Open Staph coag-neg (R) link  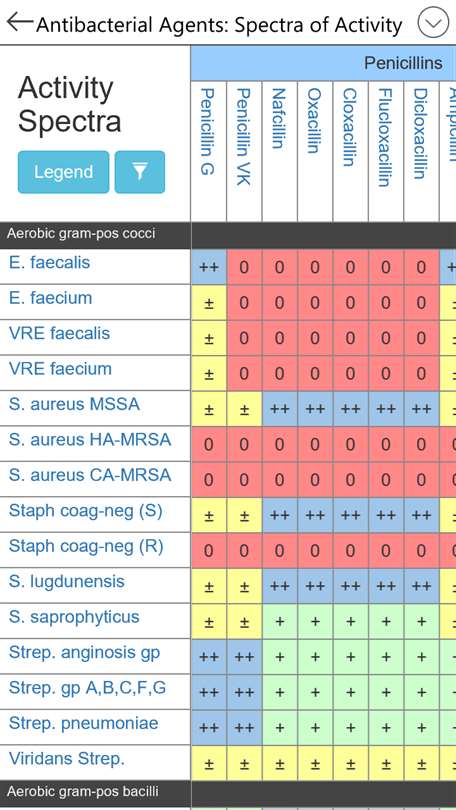click(x=86, y=546)
